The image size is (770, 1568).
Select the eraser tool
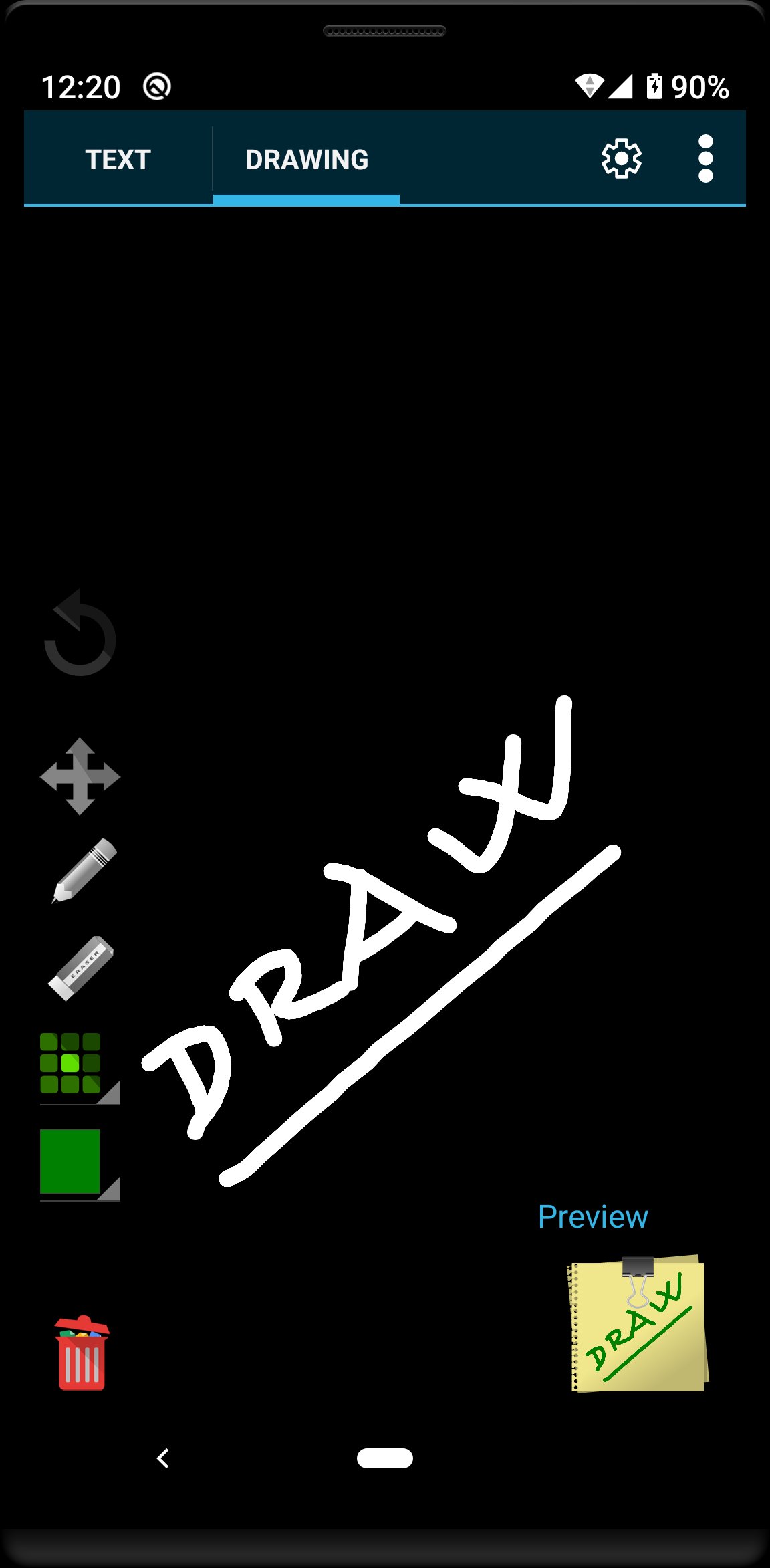(x=81, y=968)
